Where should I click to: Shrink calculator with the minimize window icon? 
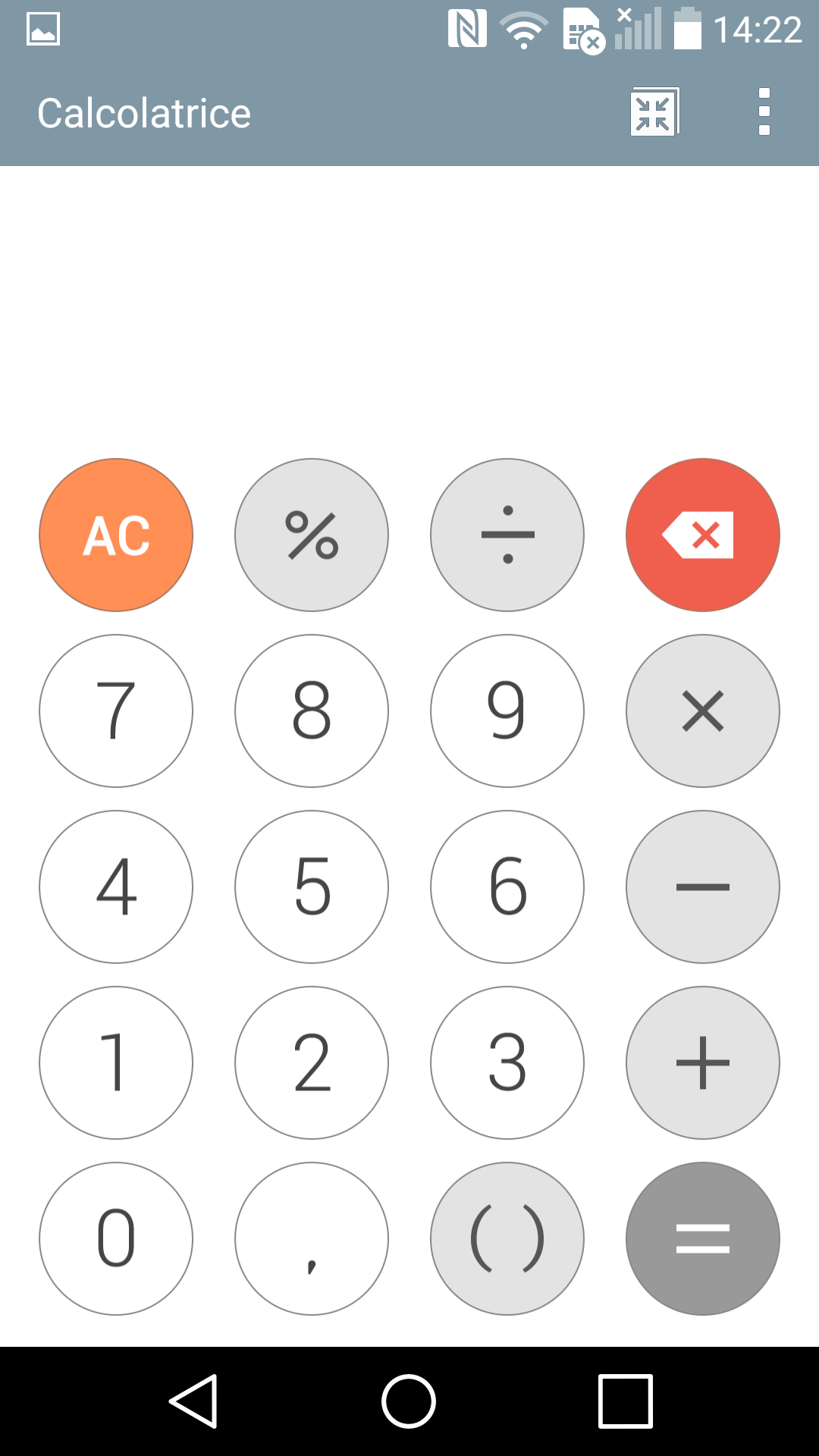coord(654,112)
